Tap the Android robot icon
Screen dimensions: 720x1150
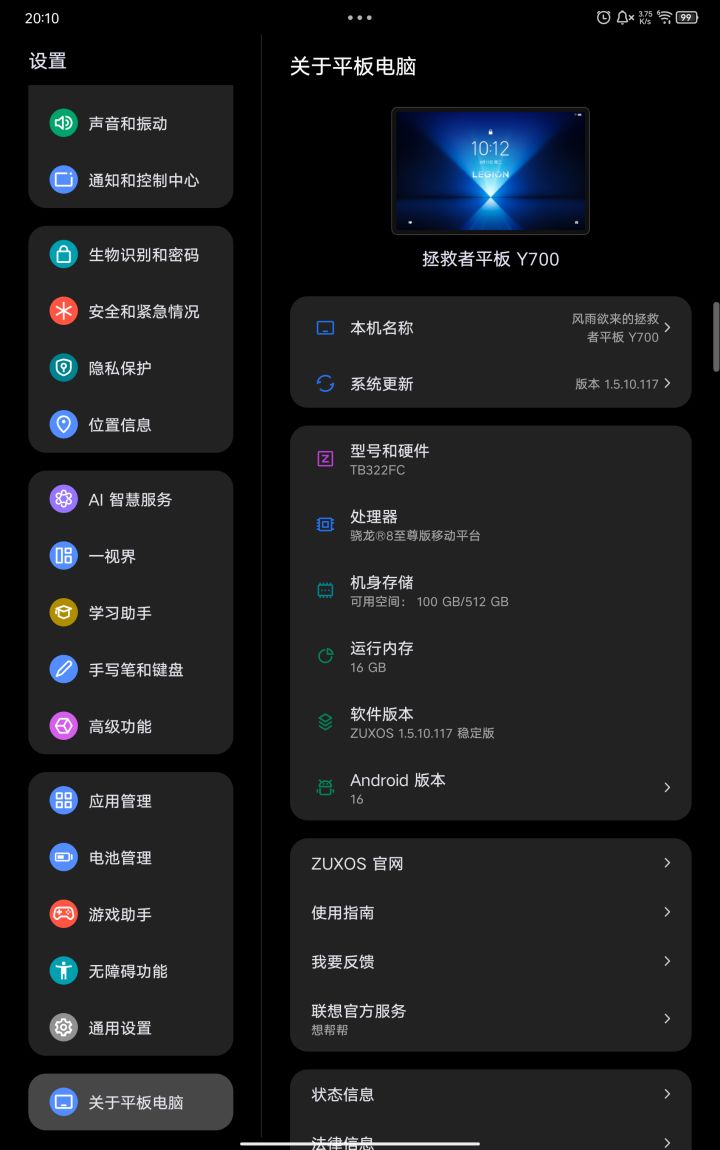(x=325, y=787)
